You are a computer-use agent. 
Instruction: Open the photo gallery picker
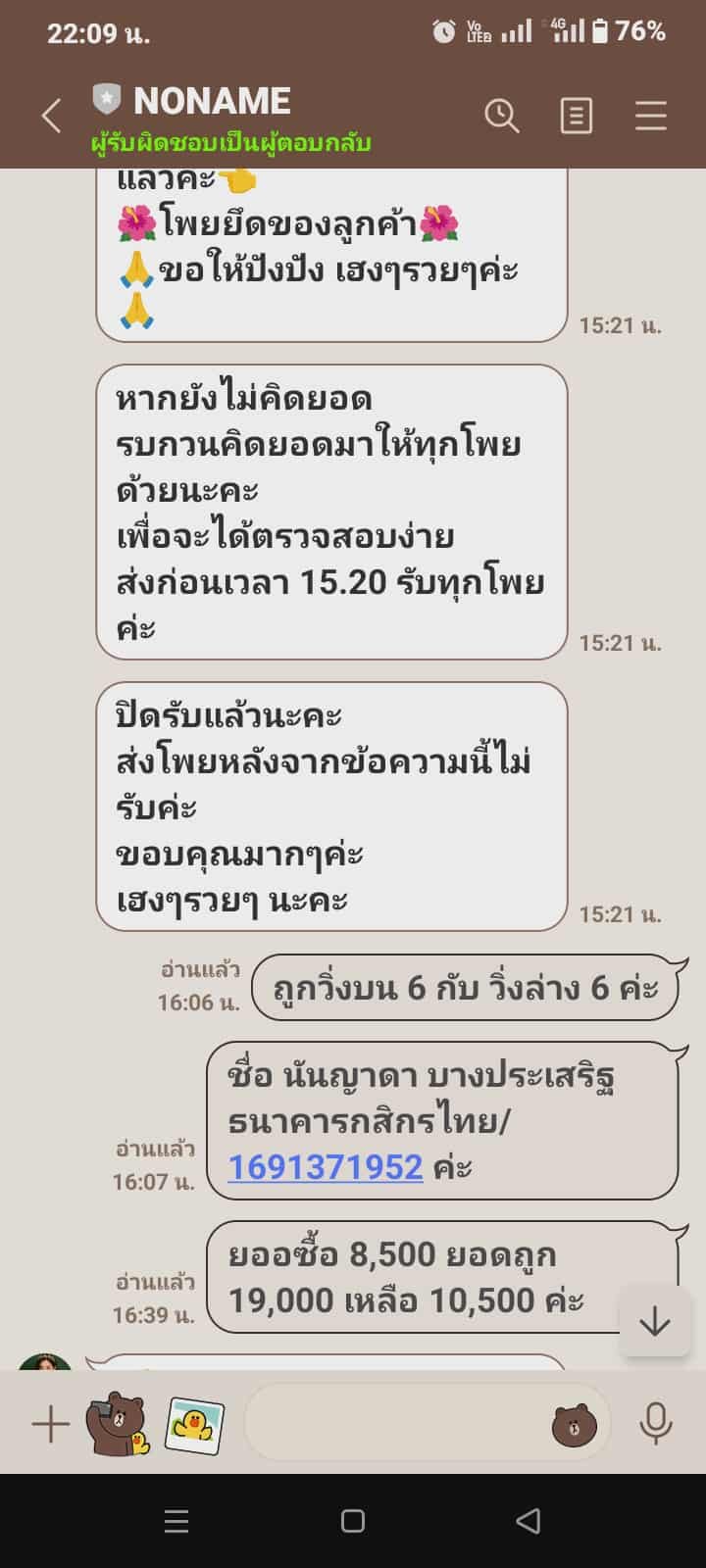coord(194,1424)
